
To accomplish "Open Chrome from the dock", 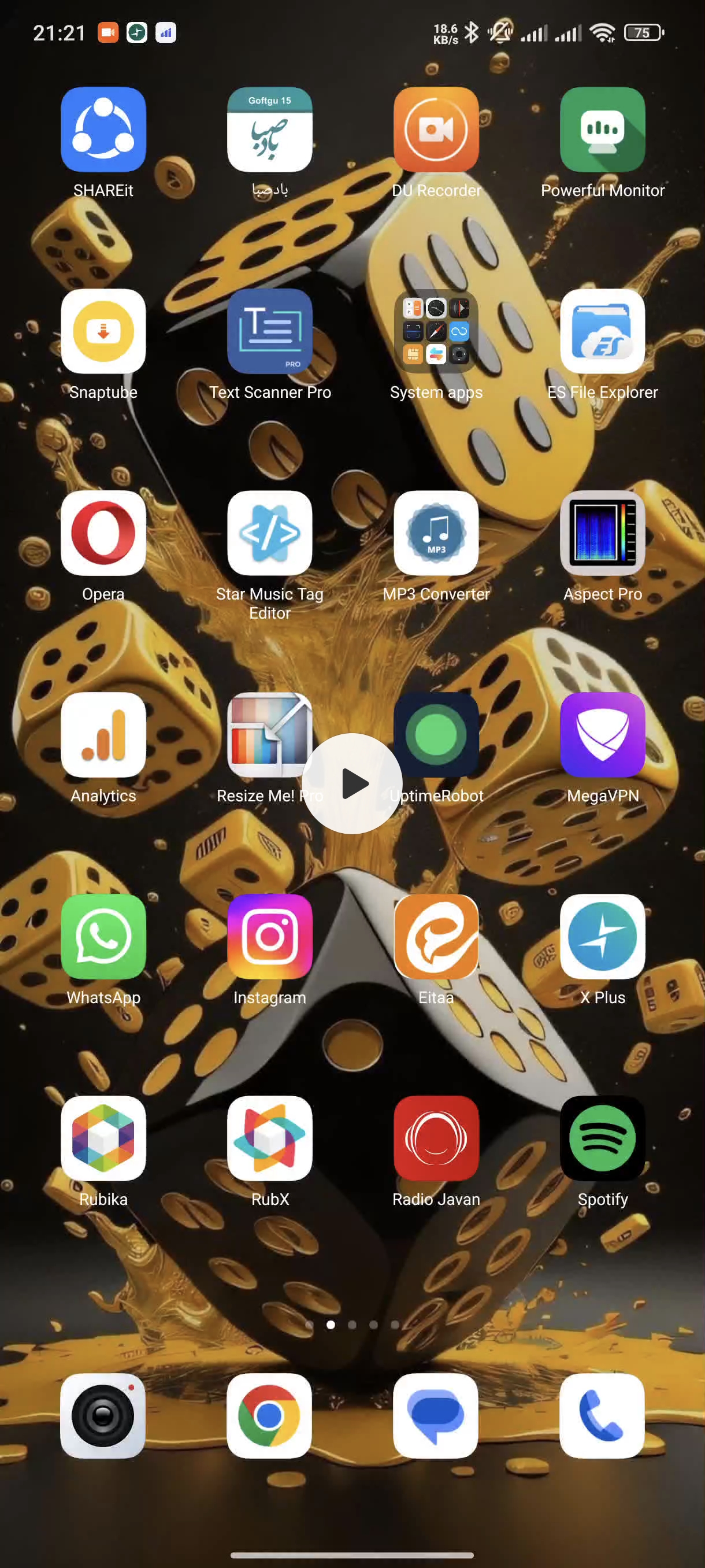I will (x=269, y=1416).
